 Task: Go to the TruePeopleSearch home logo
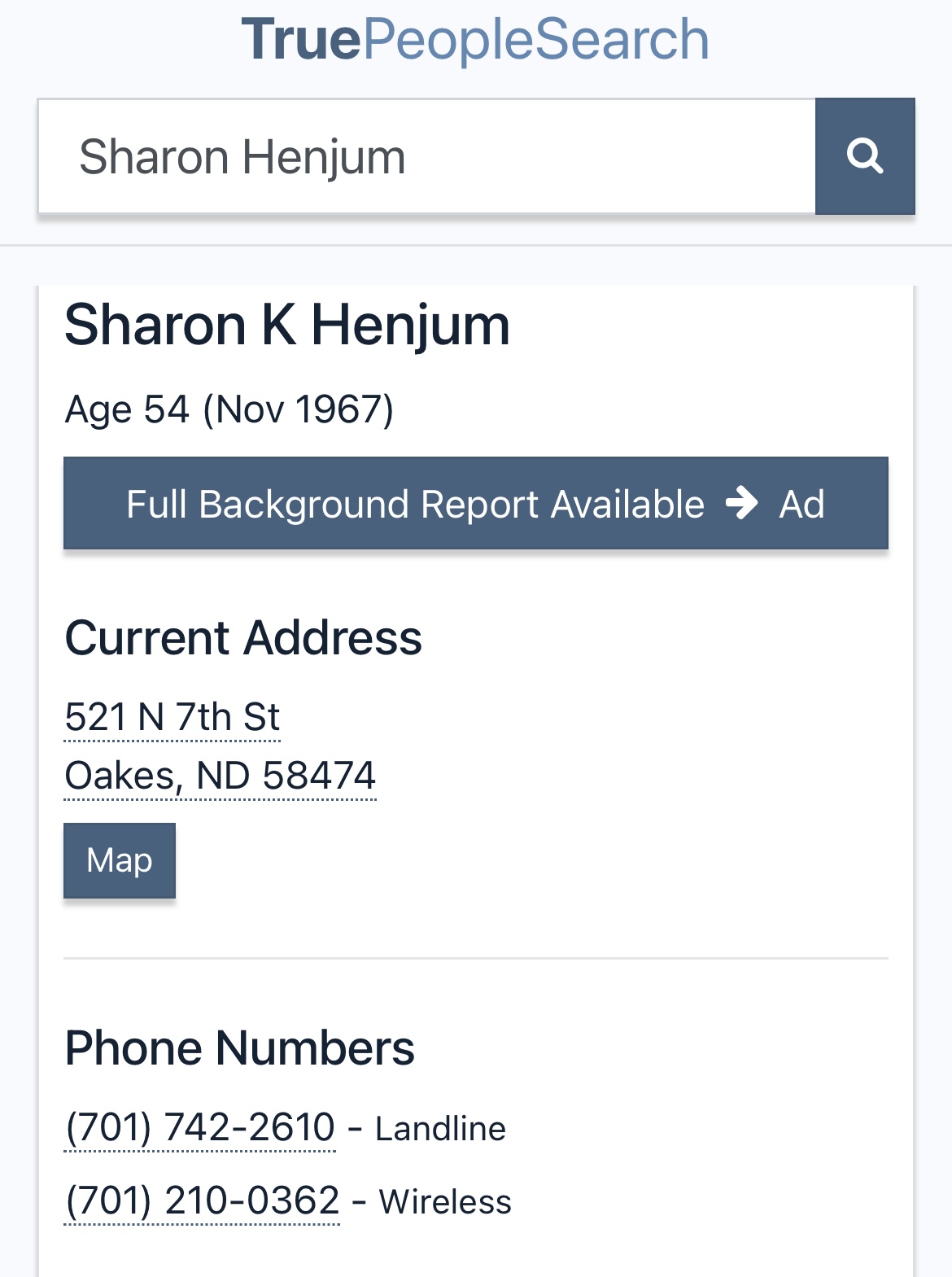point(475,39)
